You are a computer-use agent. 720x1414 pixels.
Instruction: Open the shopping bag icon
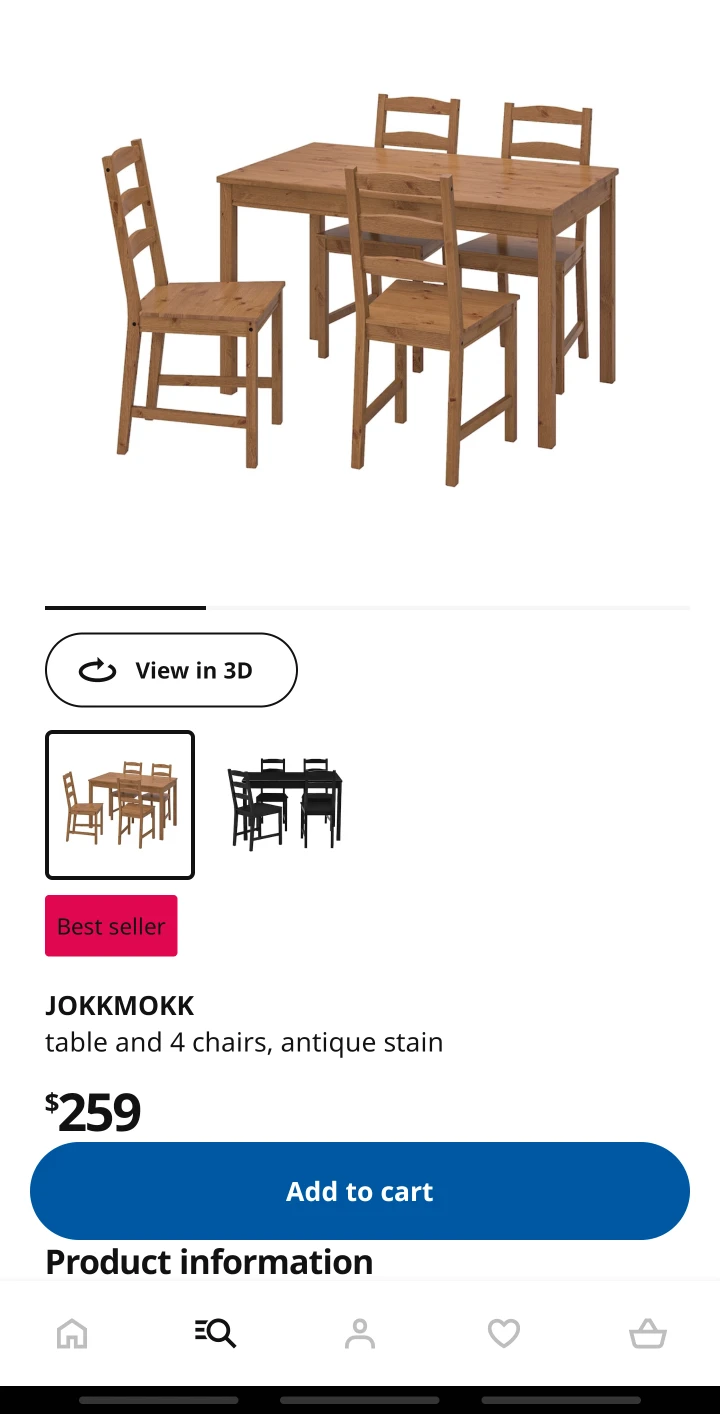point(648,1332)
